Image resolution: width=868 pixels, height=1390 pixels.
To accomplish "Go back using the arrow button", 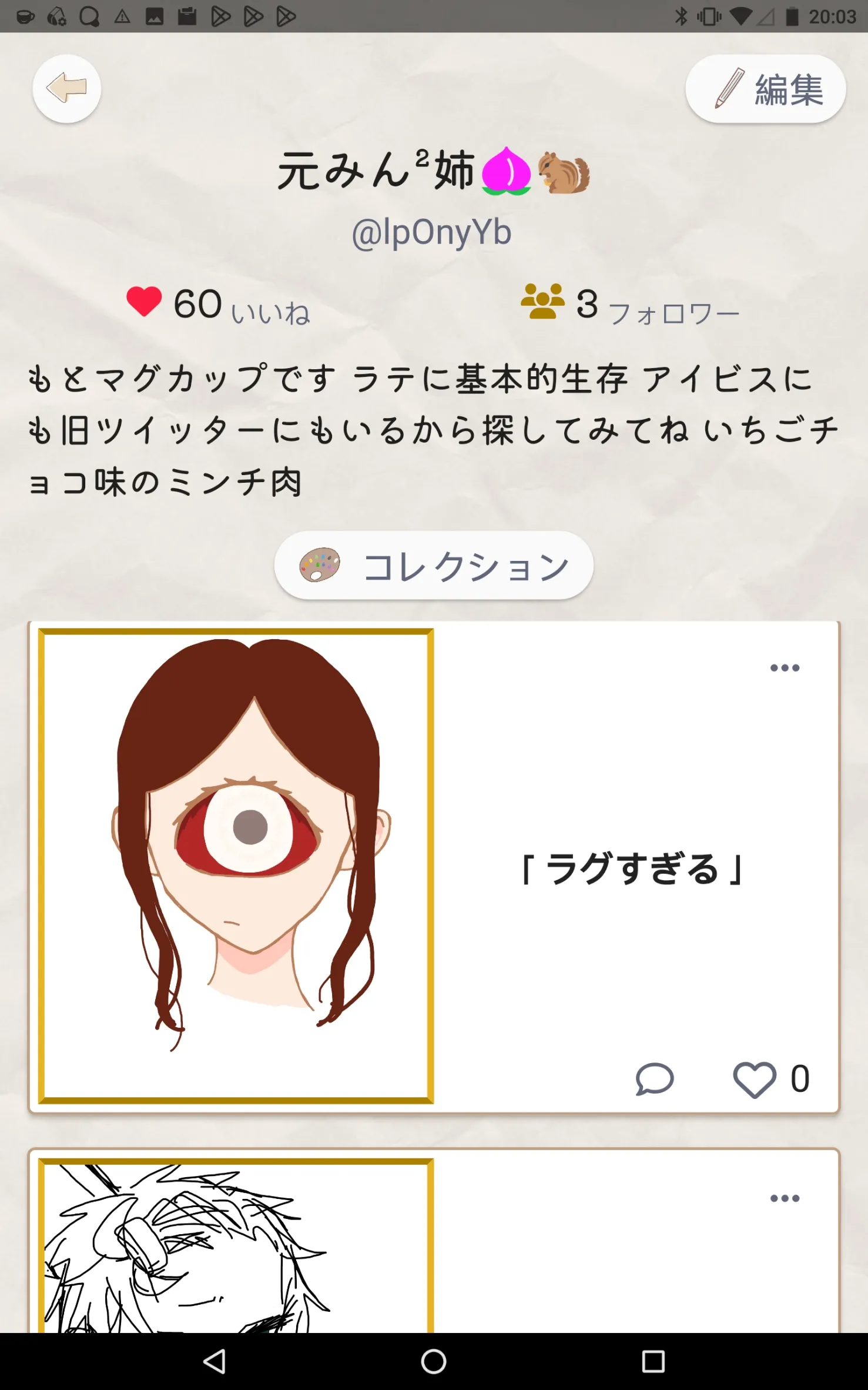I will pyautogui.click(x=66, y=89).
